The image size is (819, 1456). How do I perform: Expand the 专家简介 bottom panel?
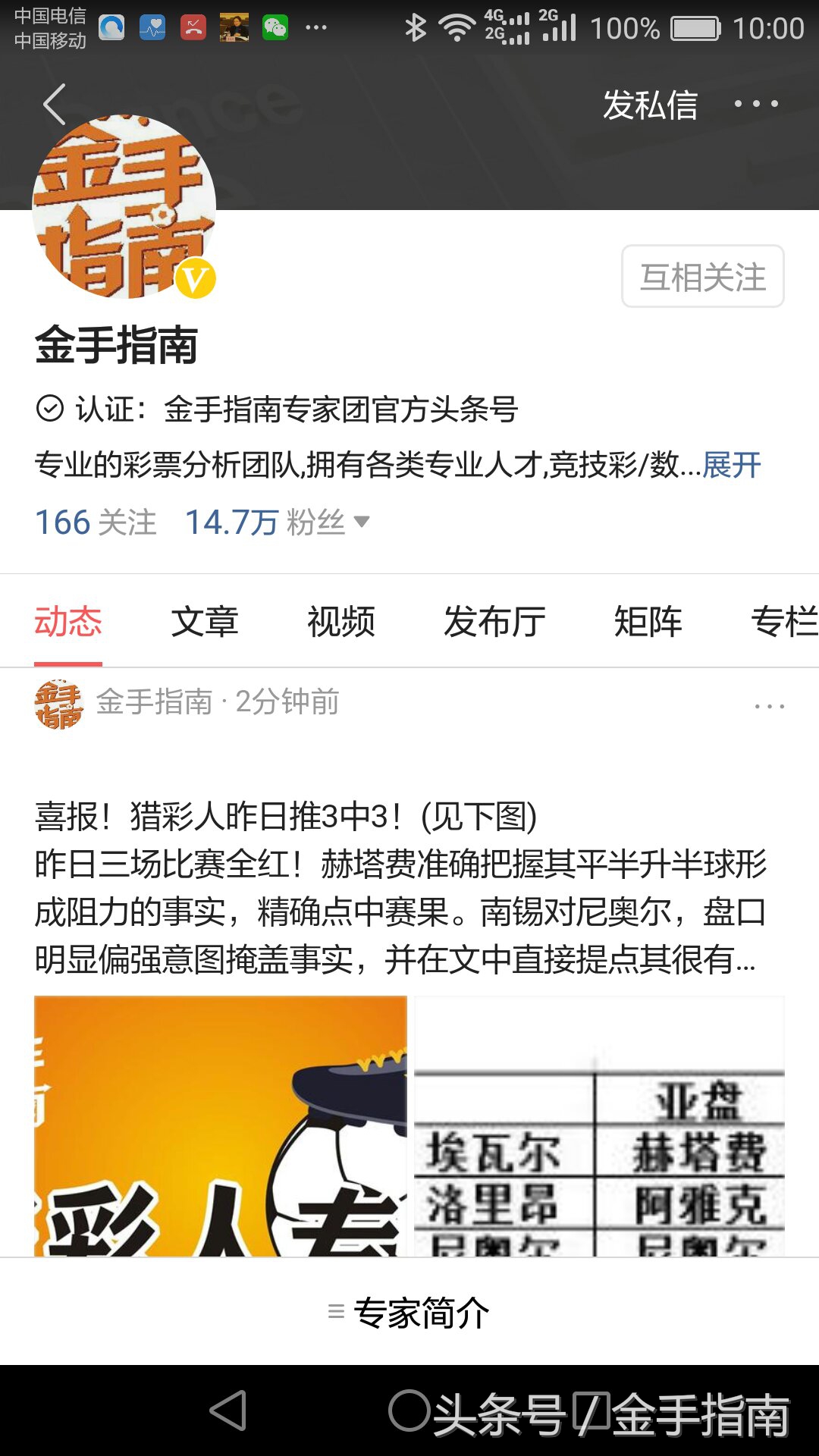coord(409,1310)
